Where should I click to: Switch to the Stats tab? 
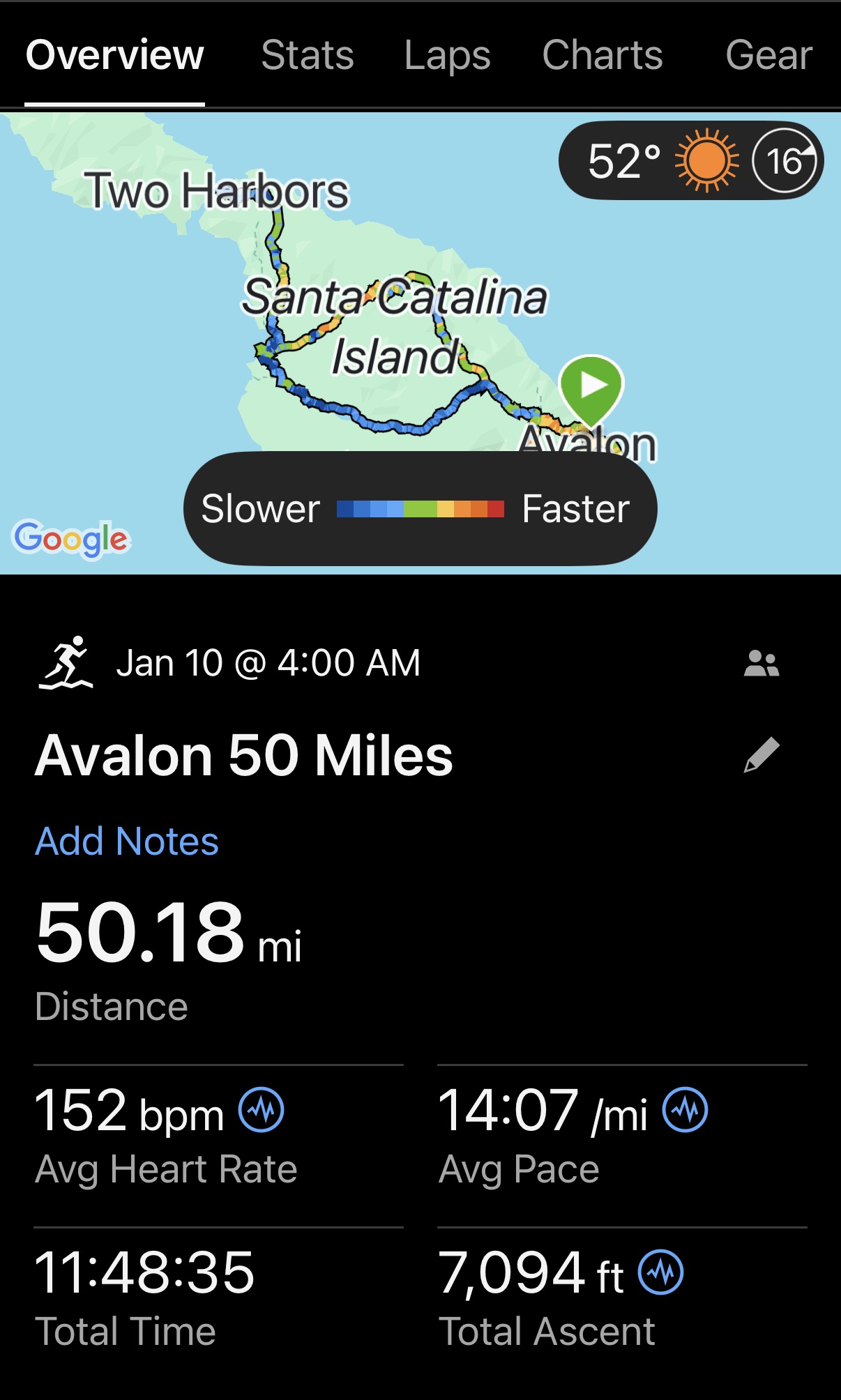coord(309,56)
